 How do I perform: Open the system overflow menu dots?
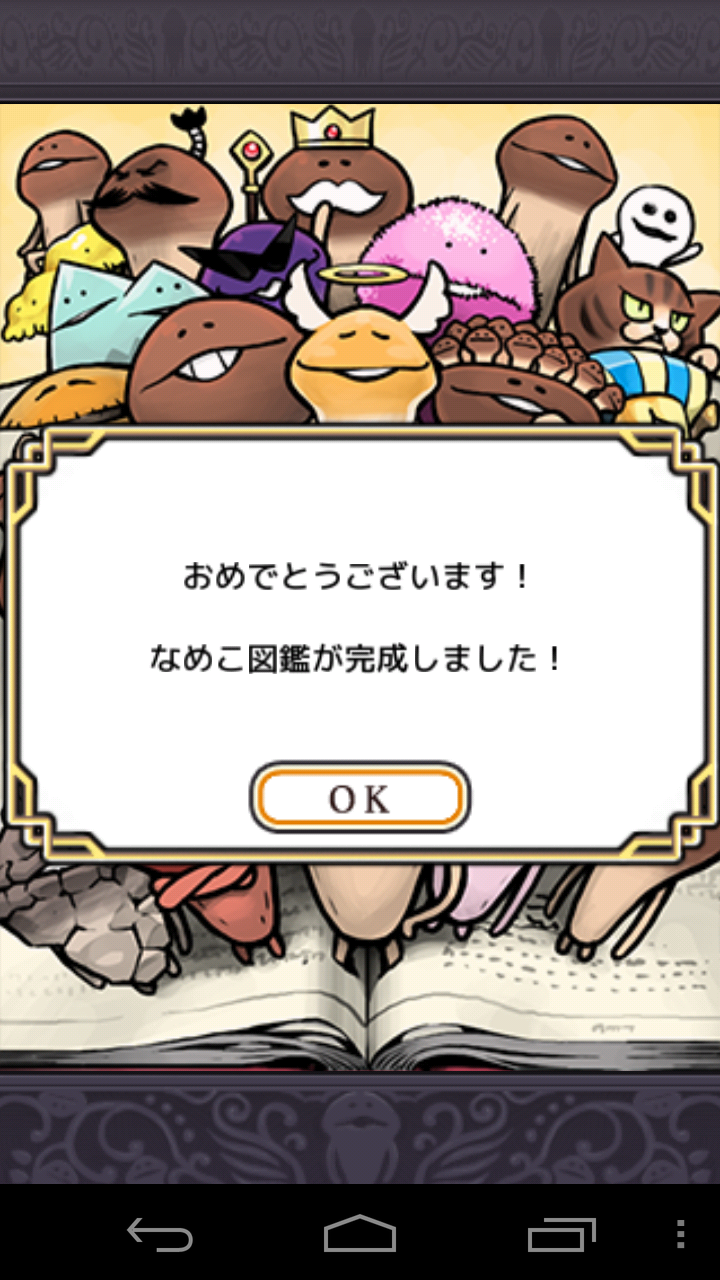[681, 1234]
